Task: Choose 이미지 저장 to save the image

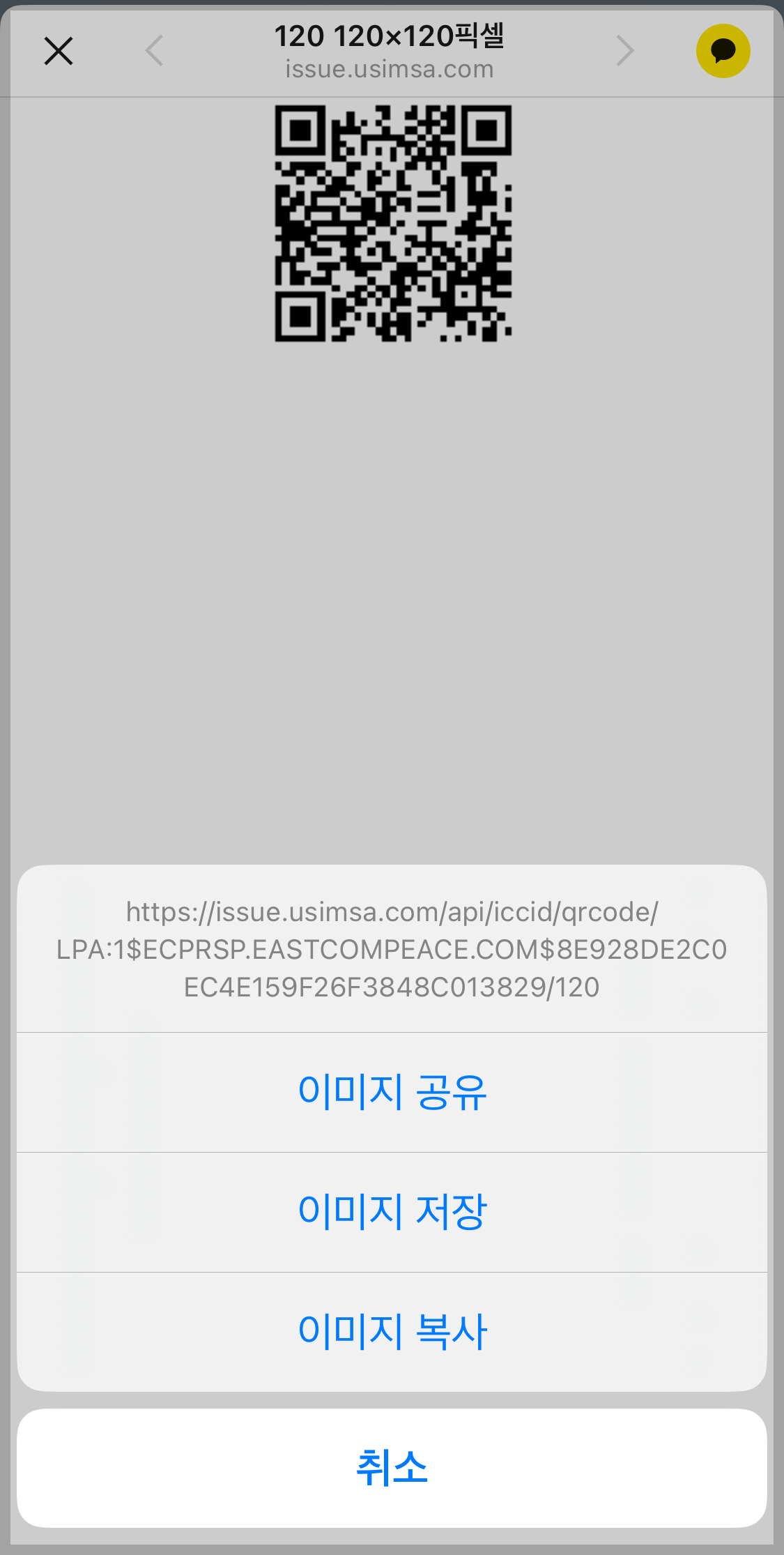Action: pos(392,1211)
